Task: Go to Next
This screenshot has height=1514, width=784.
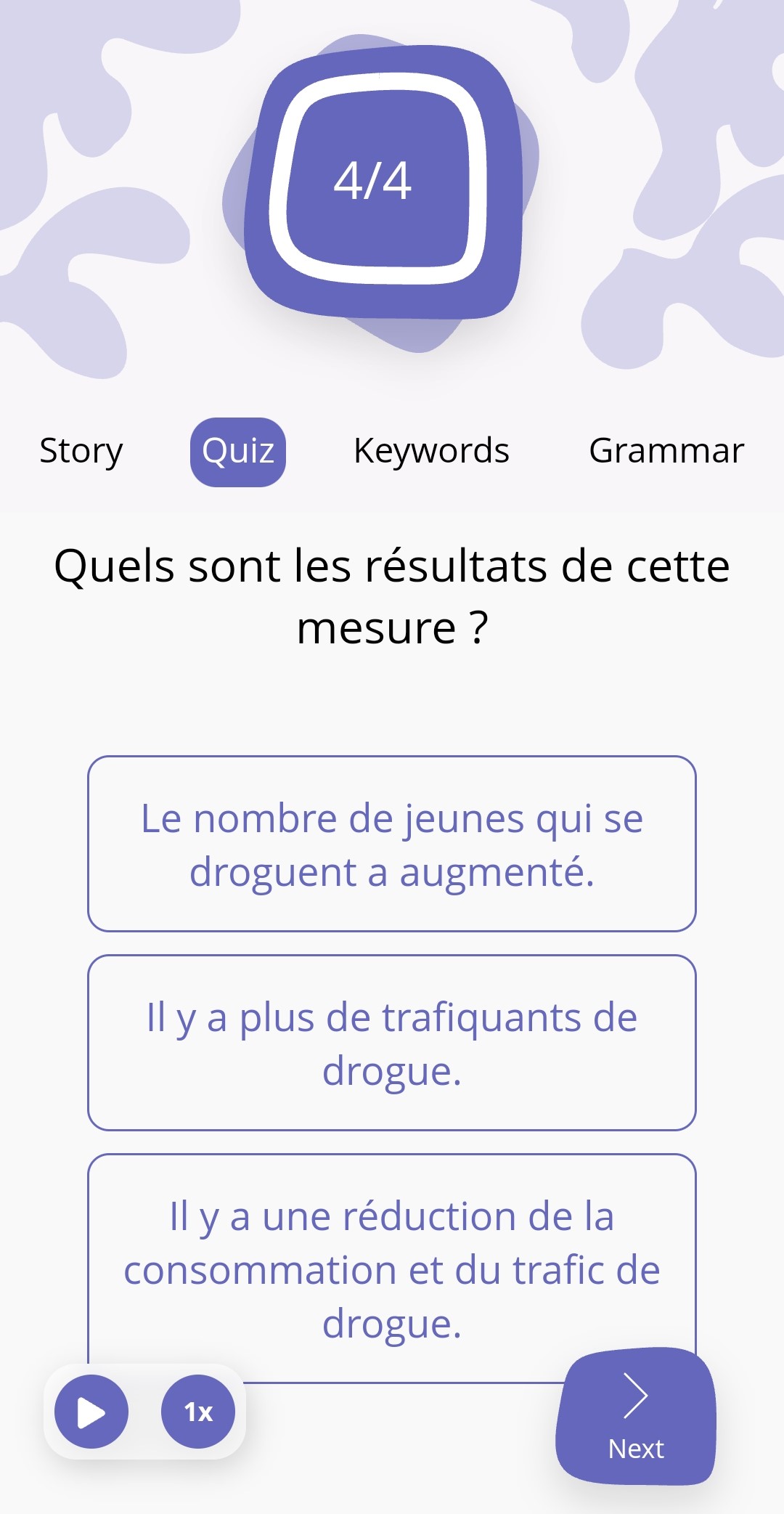Action: click(x=636, y=1416)
